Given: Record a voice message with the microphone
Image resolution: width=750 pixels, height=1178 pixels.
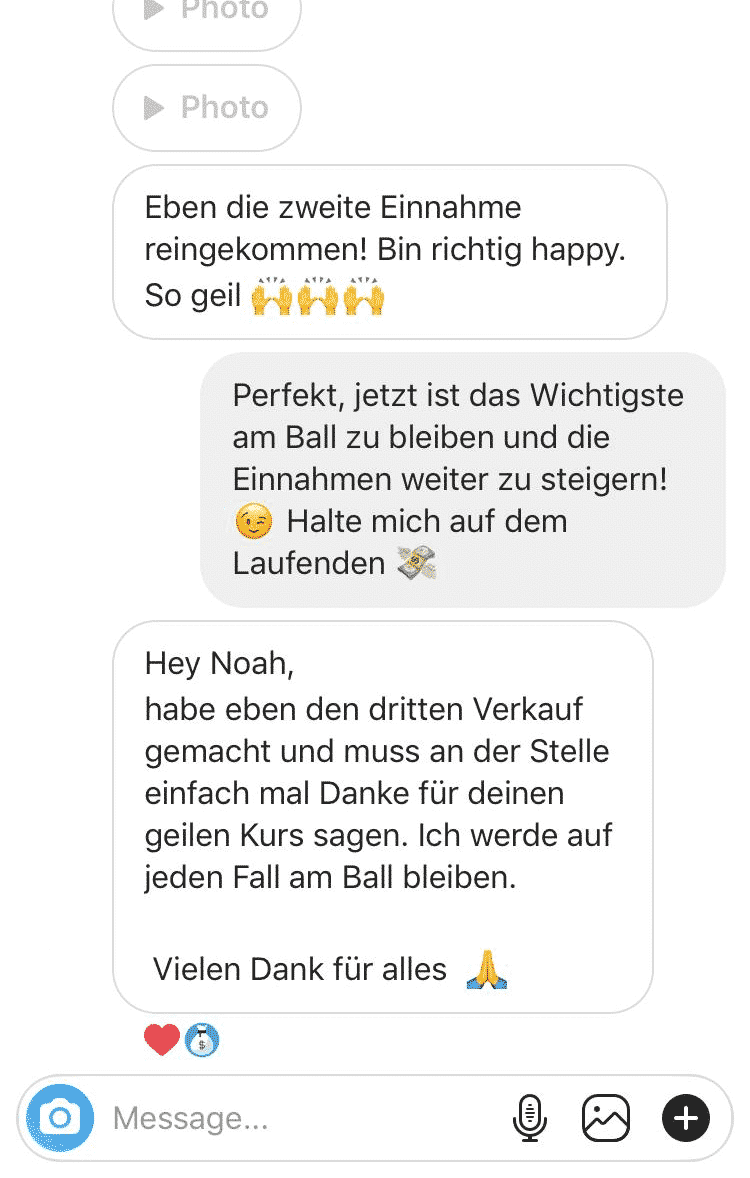Looking at the screenshot, I should tap(530, 1117).
